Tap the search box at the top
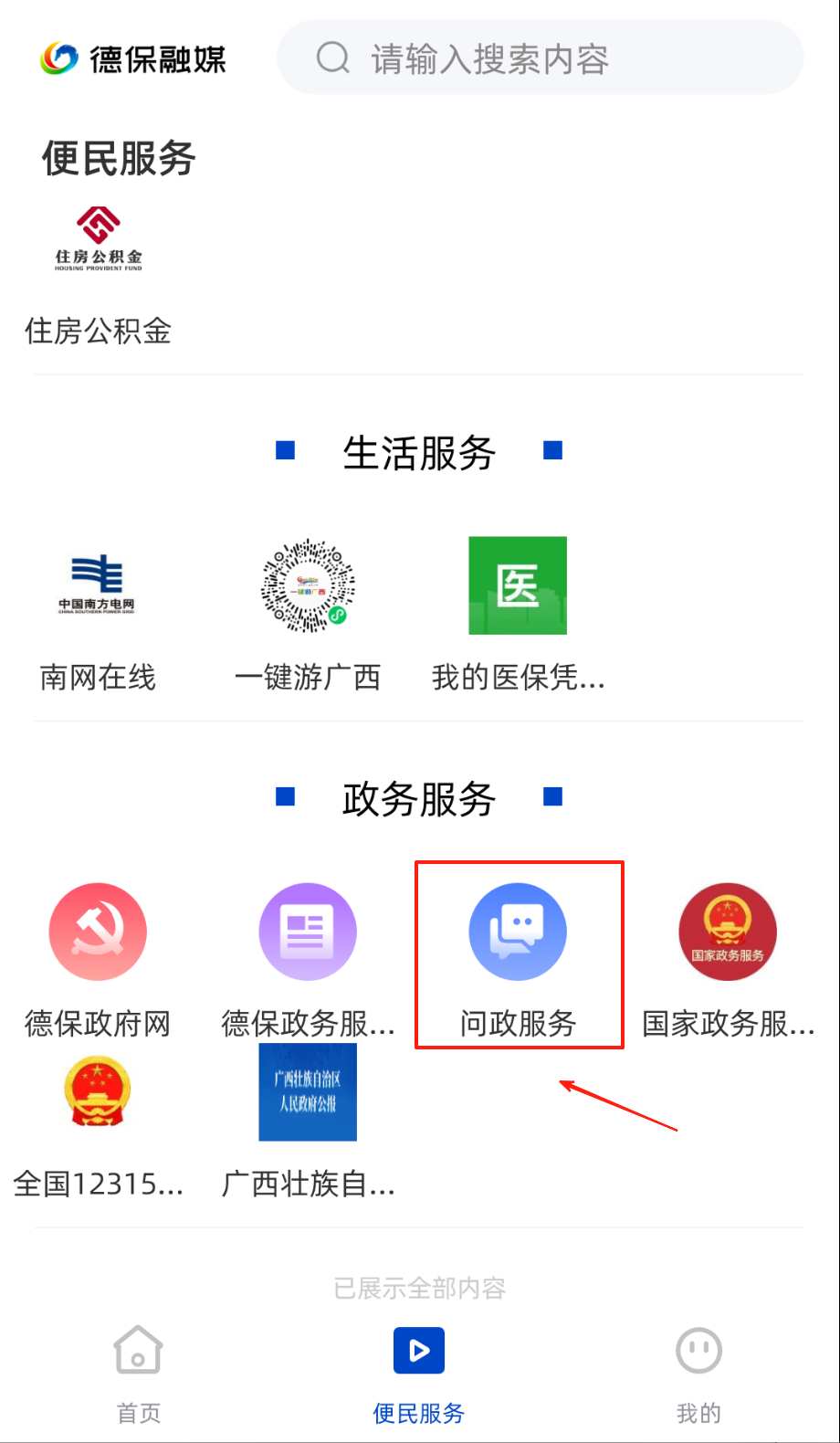Image resolution: width=840 pixels, height=1443 pixels. pos(541,58)
